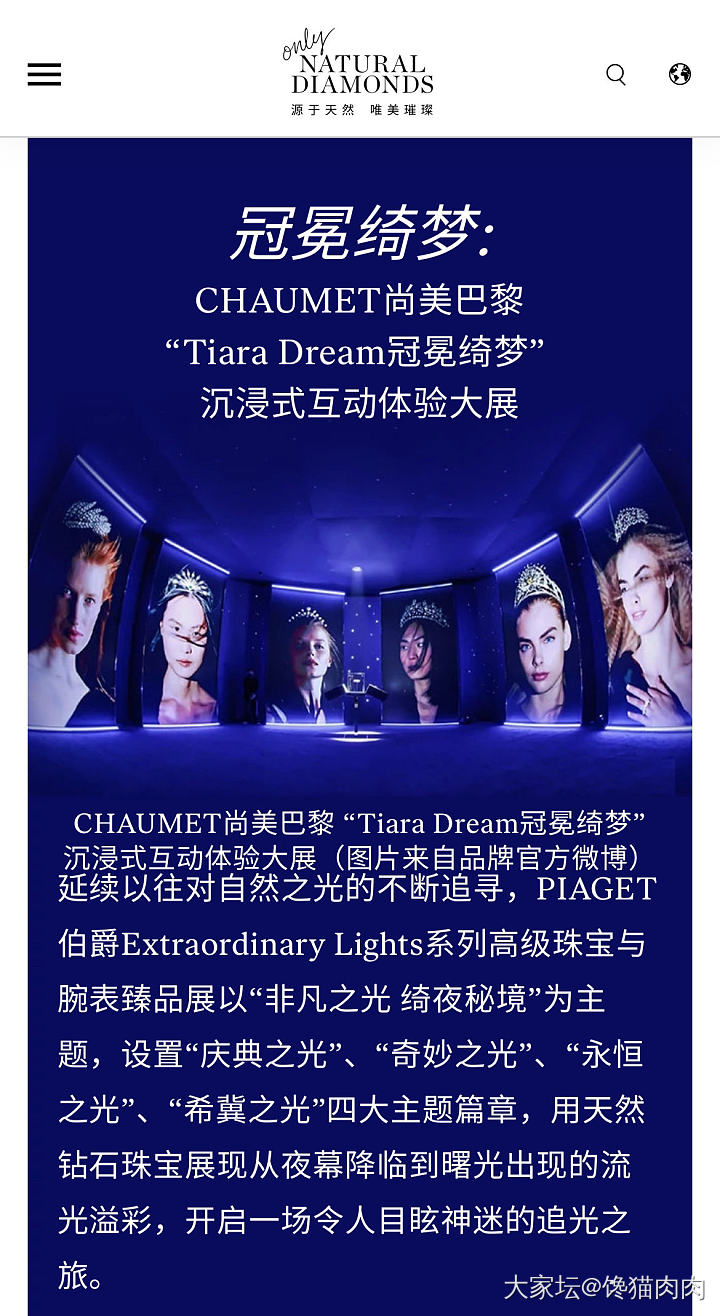Open the search icon

(616, 74)
